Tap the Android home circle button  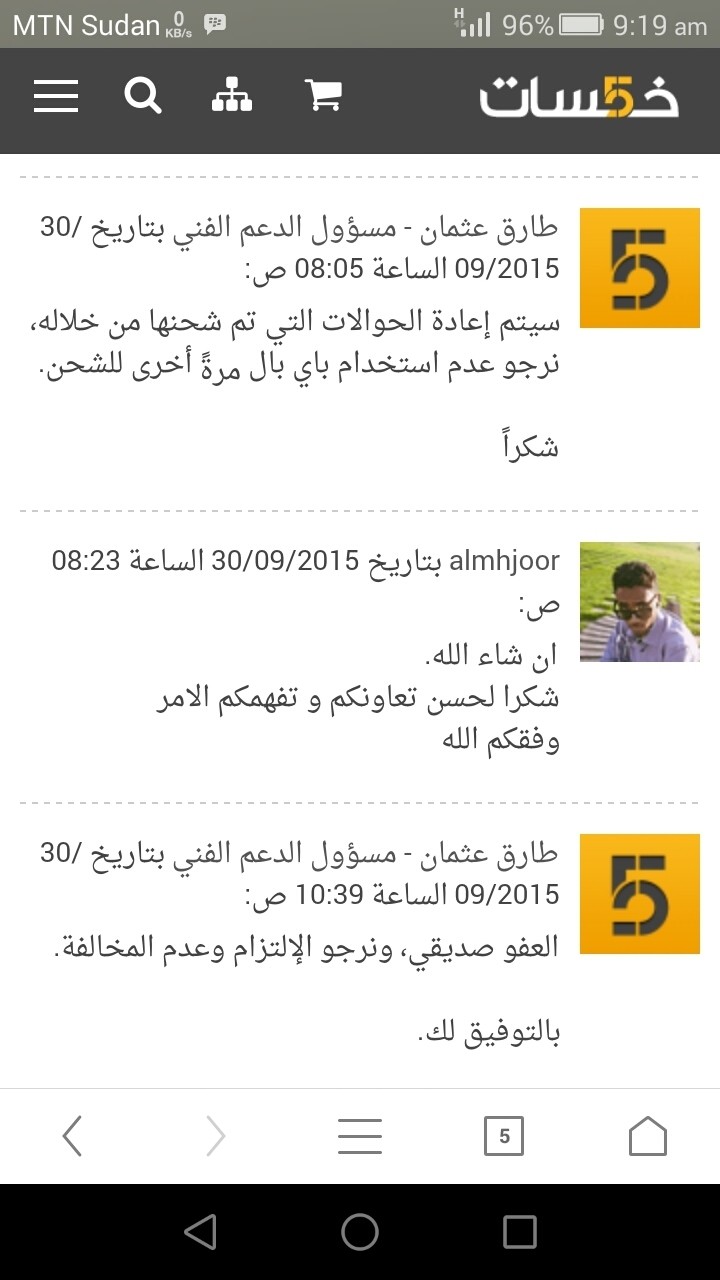tap(360, 1233)
